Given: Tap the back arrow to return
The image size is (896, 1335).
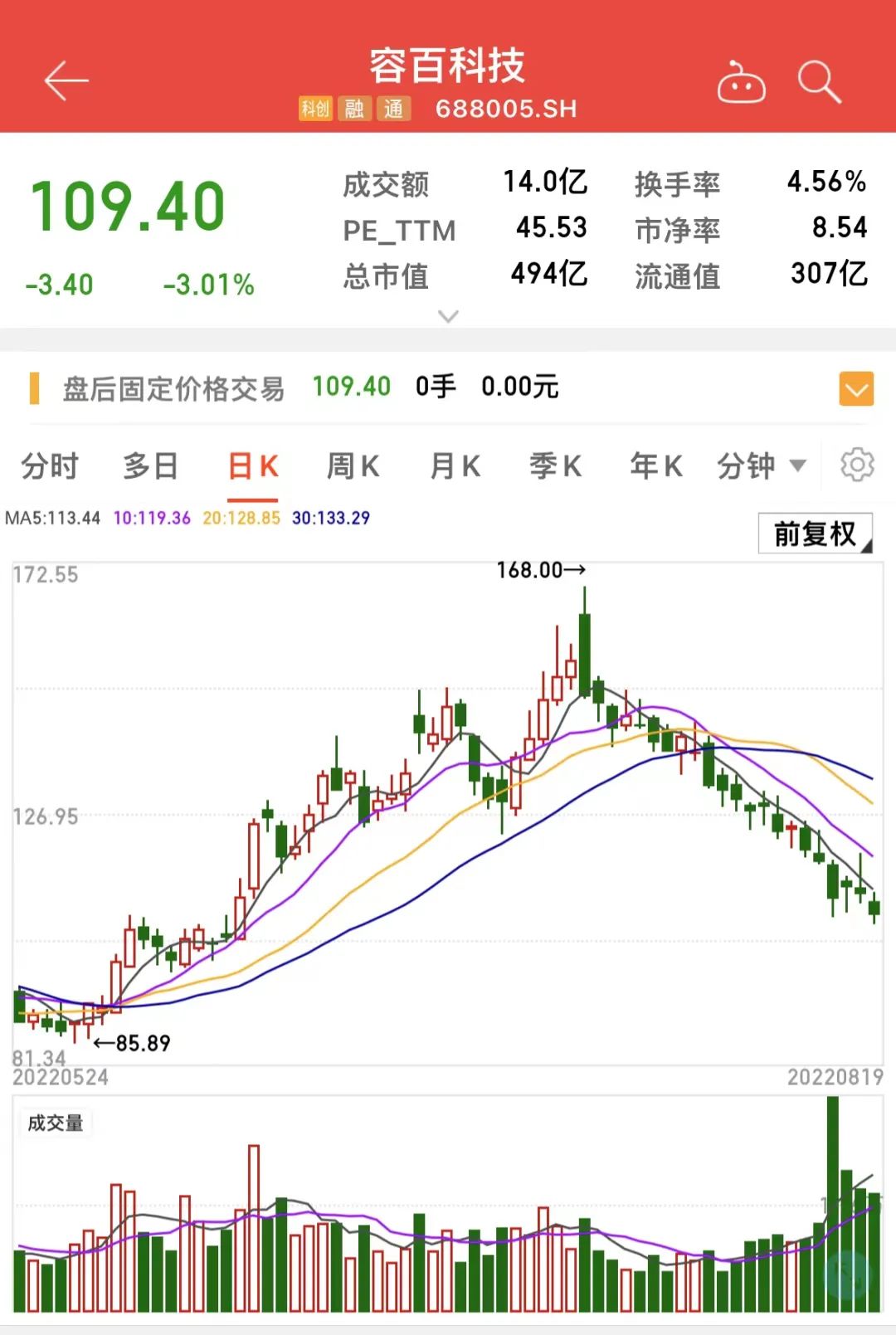Looking at the screenshot, I should 65,80.
